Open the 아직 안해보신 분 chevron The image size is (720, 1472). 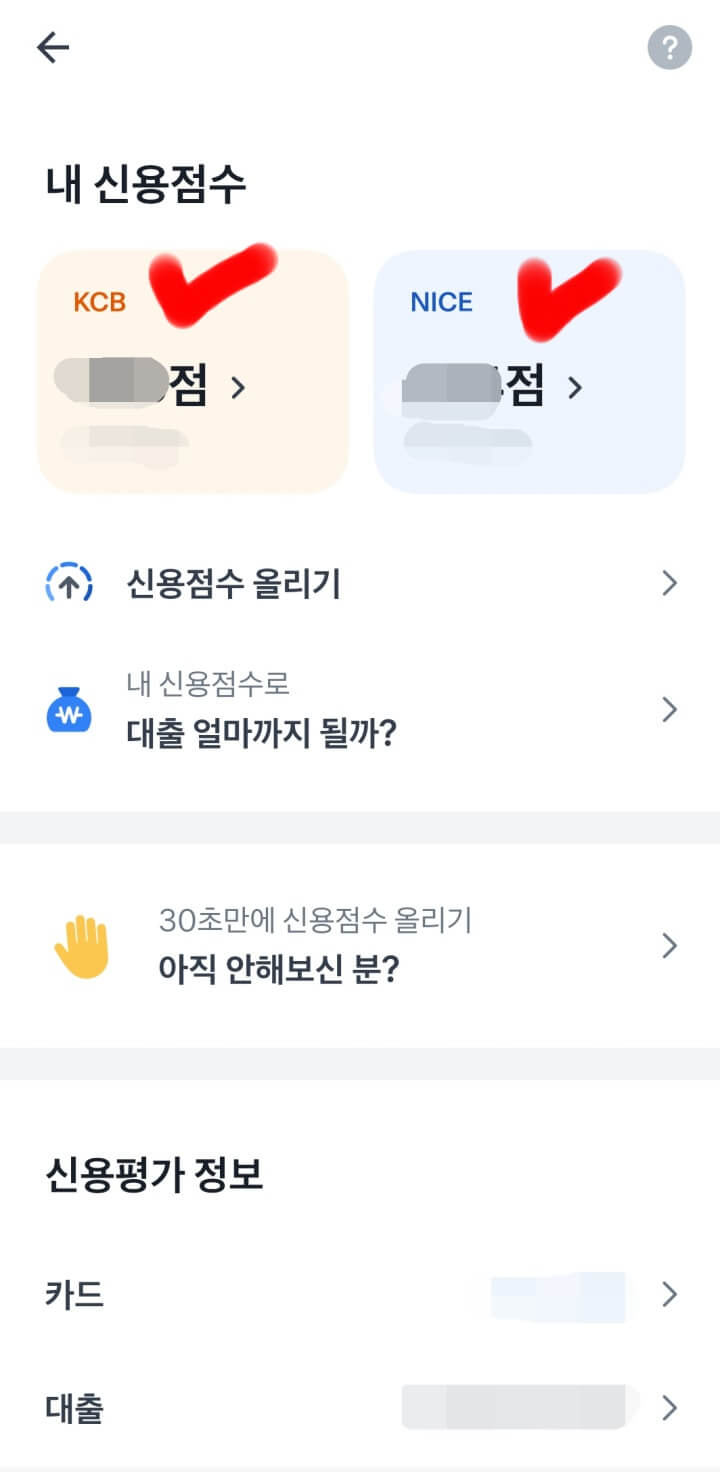tap(669, 945)
